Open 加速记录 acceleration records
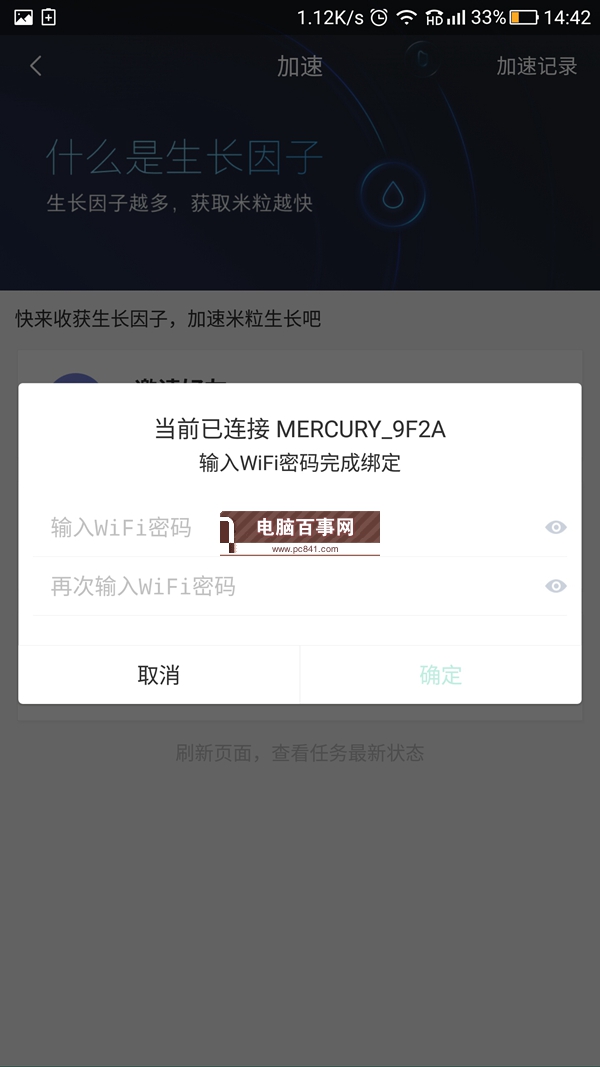 click(536, 66)
